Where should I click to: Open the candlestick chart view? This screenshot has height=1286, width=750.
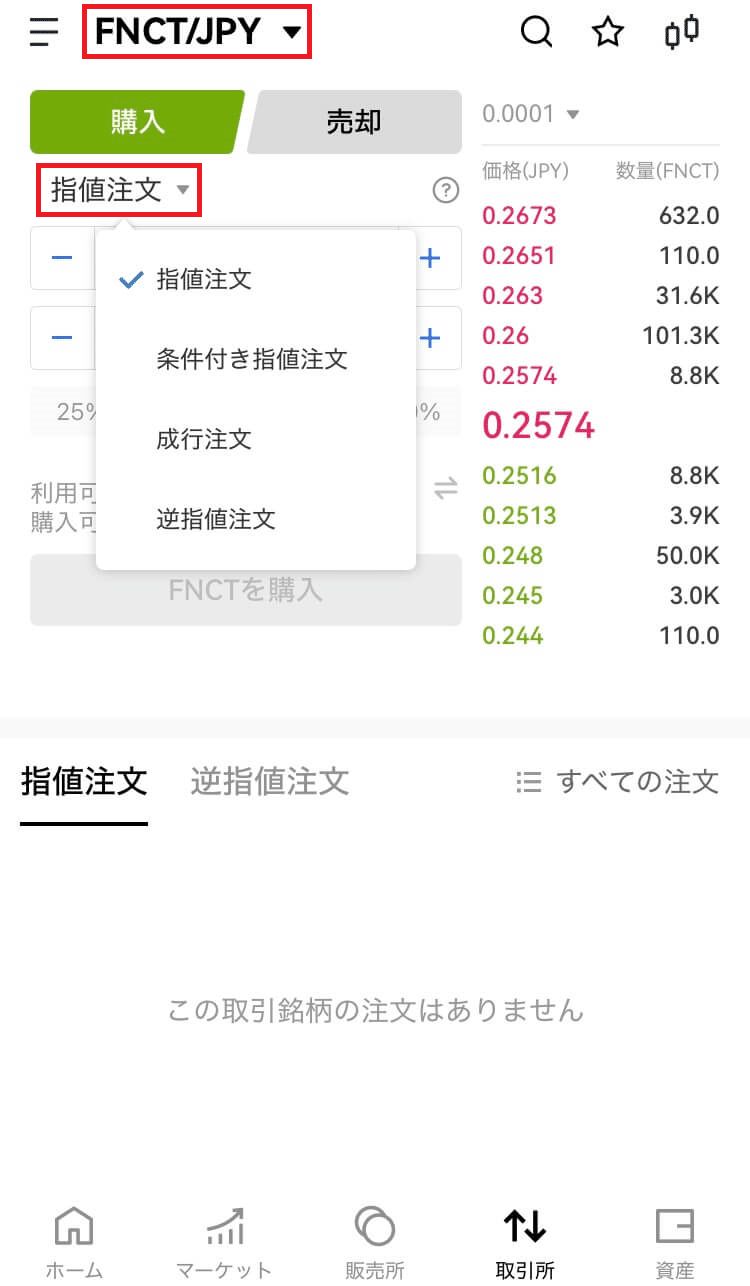pyautogui.click(x=682, y=33)
